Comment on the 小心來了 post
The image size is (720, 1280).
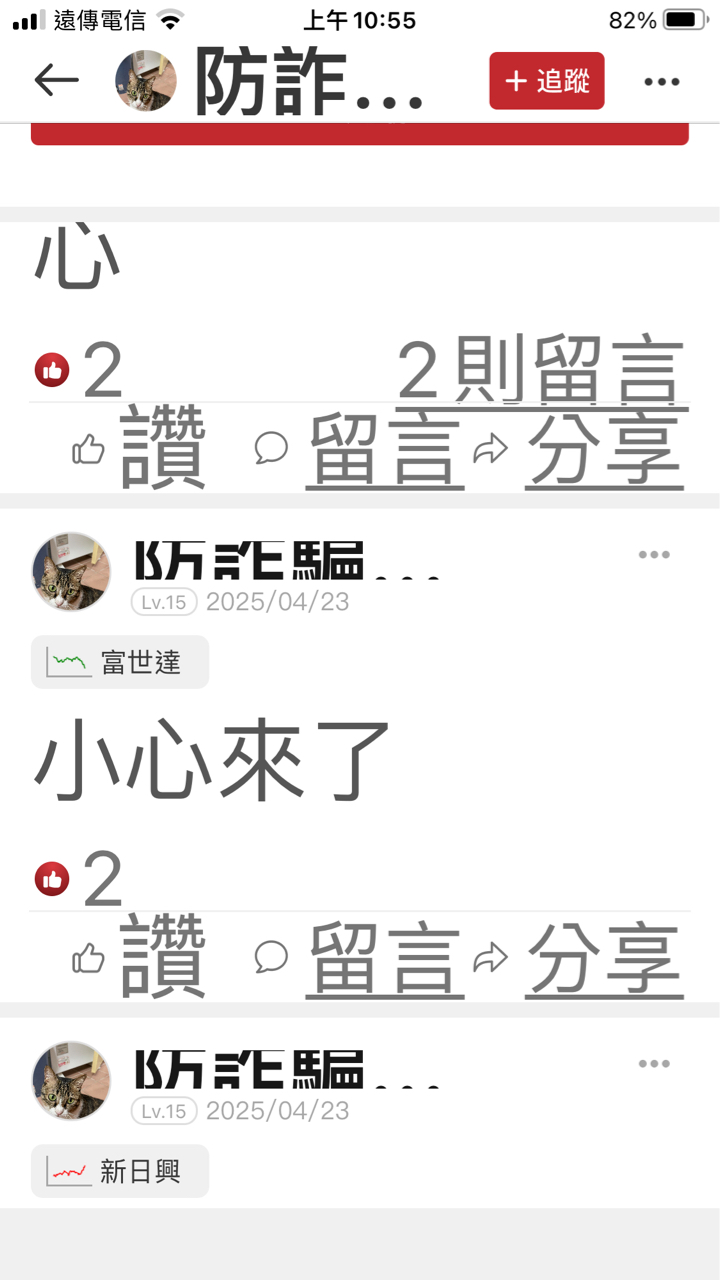click(360, 958)
